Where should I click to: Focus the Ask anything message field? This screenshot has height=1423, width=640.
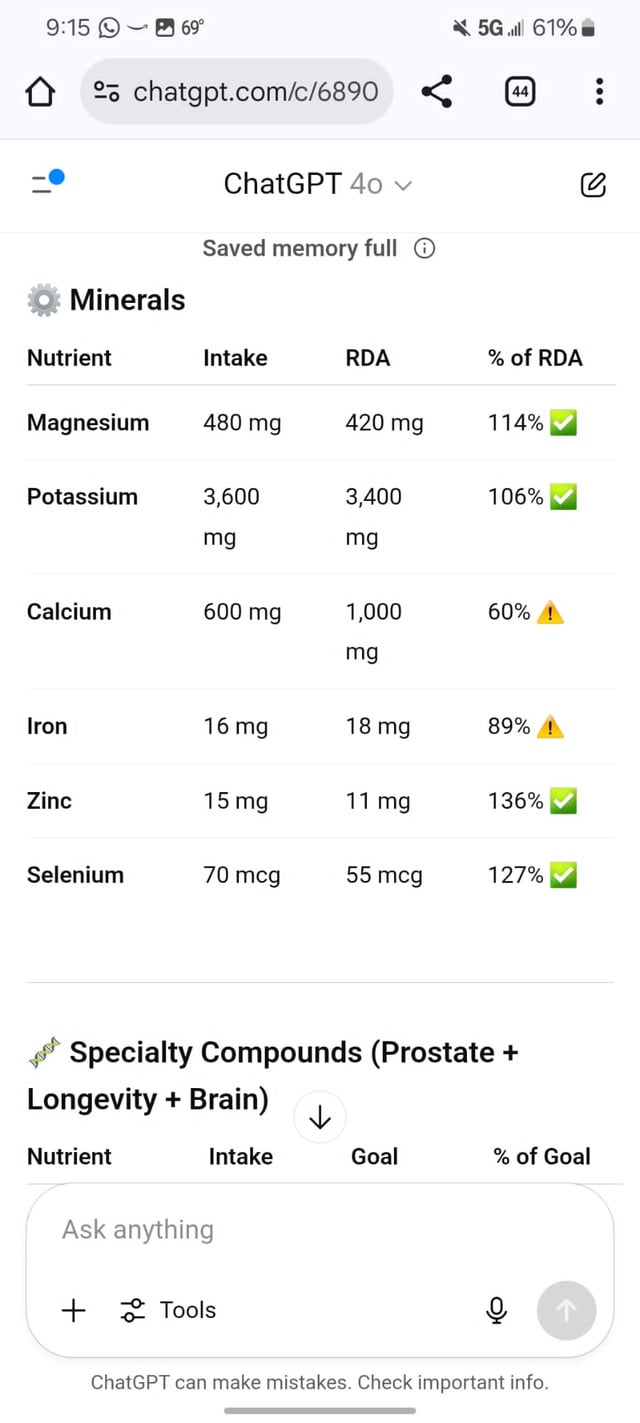[320, 1230]
